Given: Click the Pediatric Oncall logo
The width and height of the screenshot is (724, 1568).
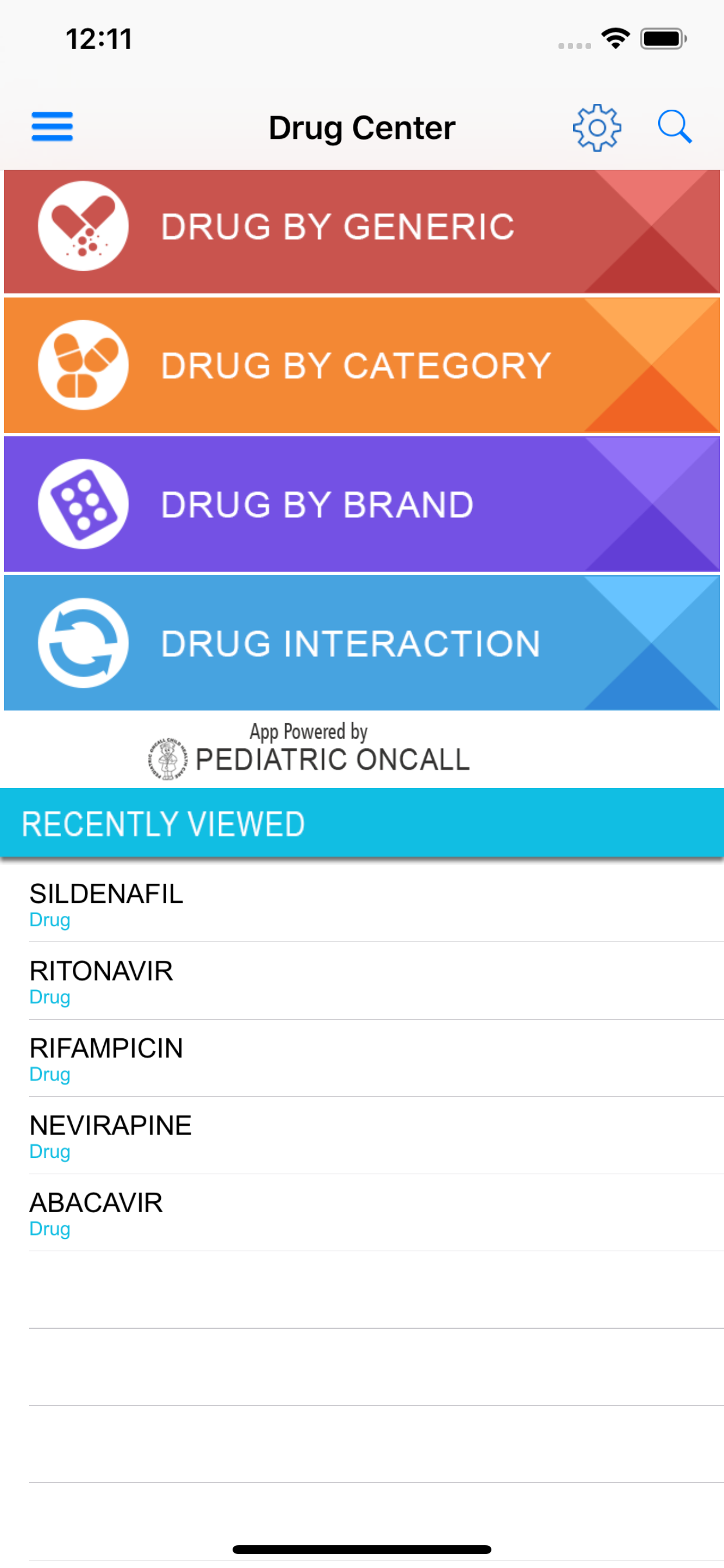Looking at the screenshot, I should tap(307, 752).
